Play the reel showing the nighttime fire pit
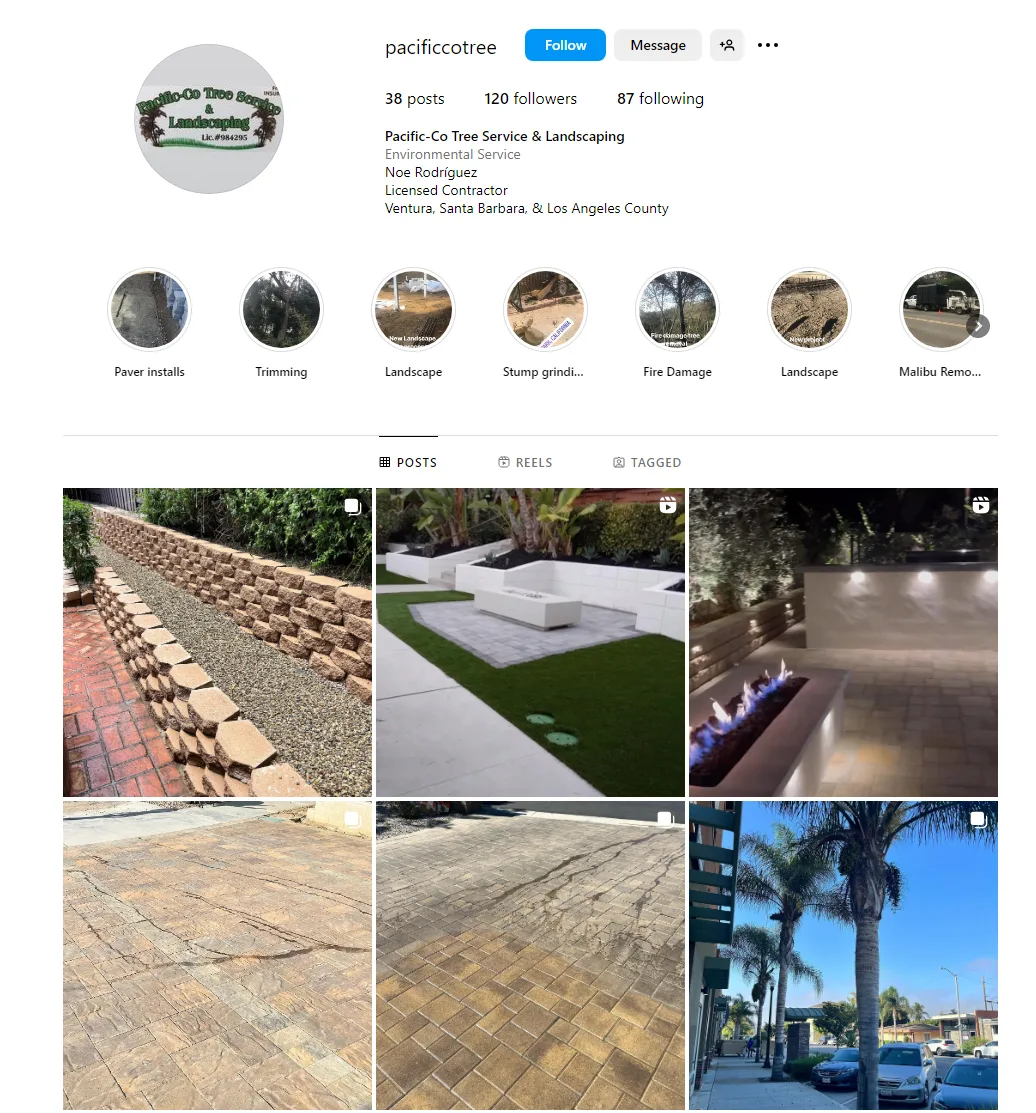This screenshot has height=1113, width=1036. (x=842, y=641)
